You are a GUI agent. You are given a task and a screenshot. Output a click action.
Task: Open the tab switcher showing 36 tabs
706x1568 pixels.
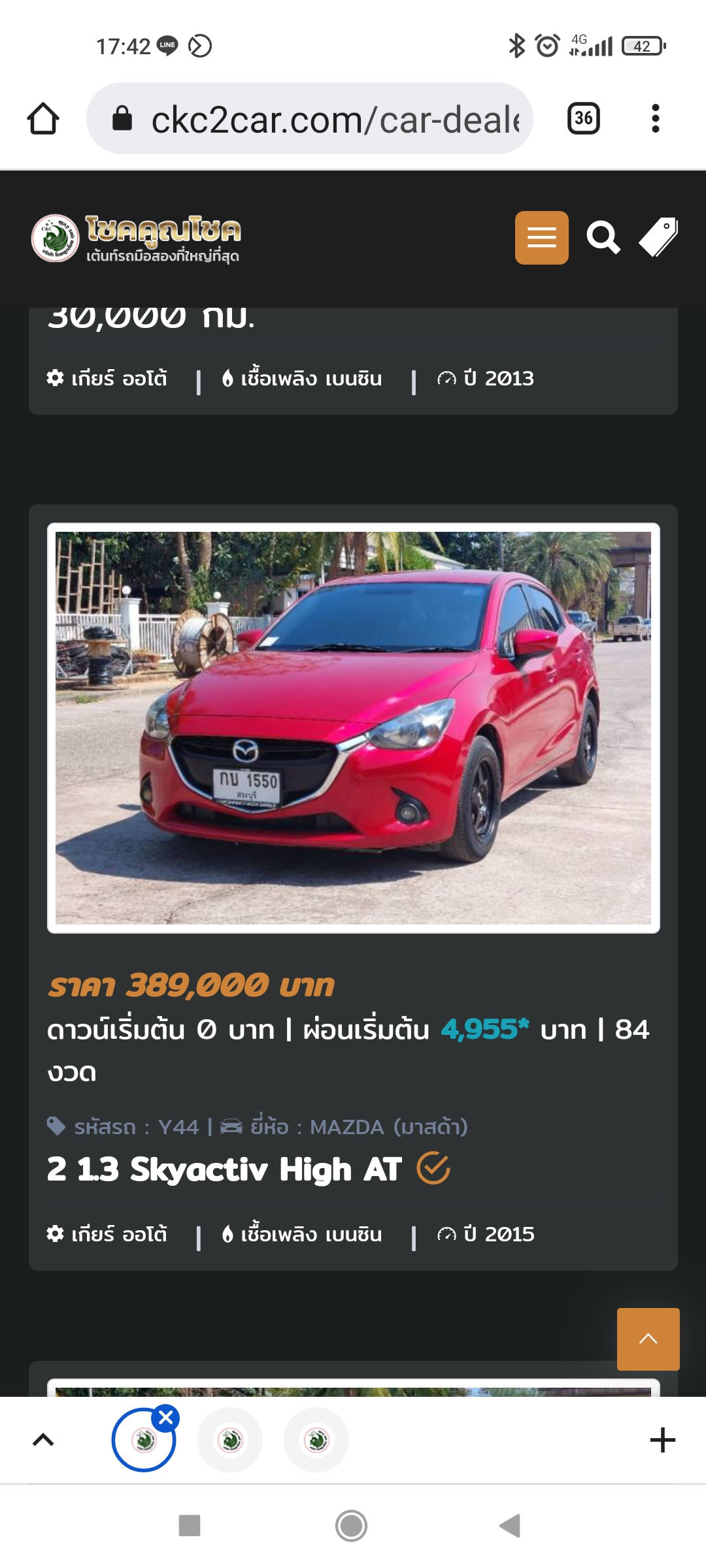click(584, 118)
